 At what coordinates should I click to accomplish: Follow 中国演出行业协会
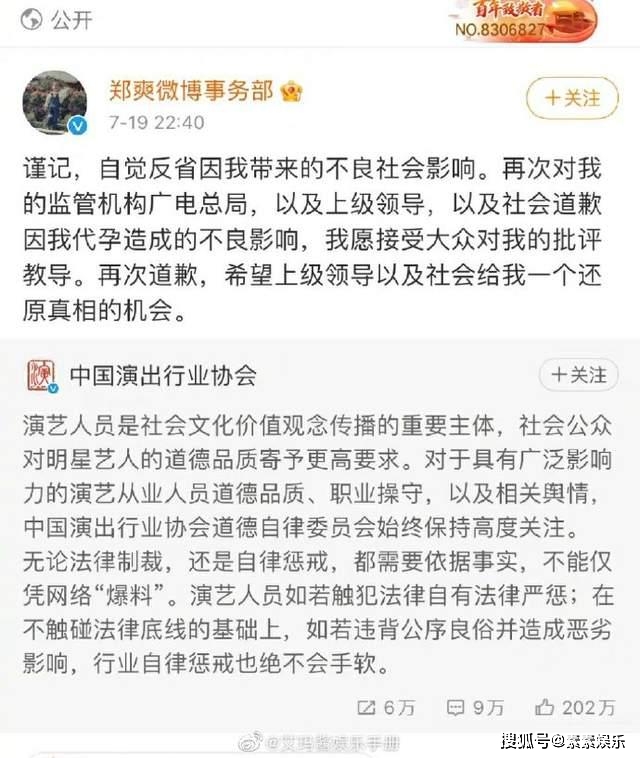[577, 375]
